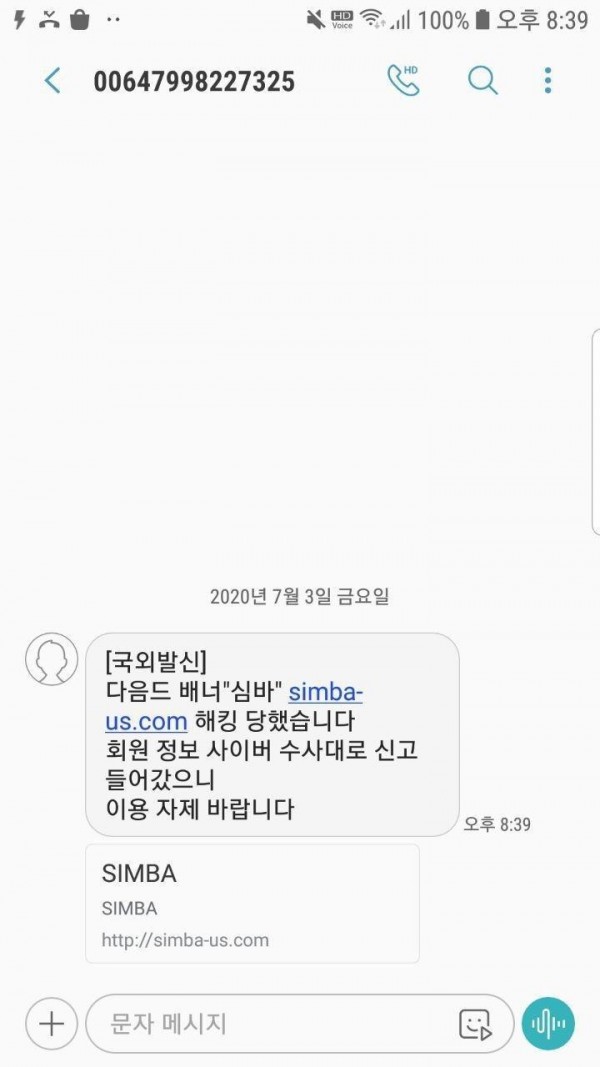Open the SIMBA link preview card

point(252,903)
